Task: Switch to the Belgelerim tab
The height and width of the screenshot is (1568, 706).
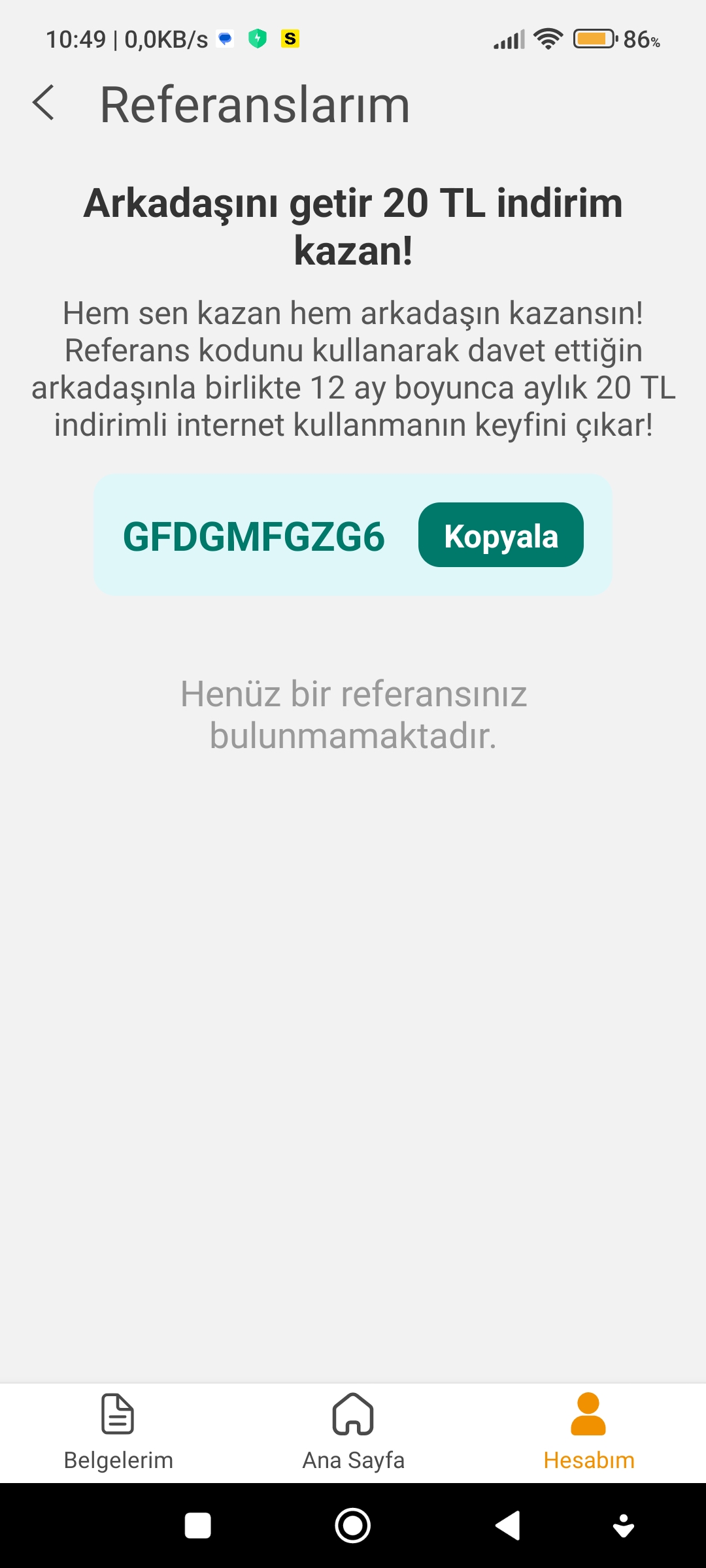Action: 118,1432
